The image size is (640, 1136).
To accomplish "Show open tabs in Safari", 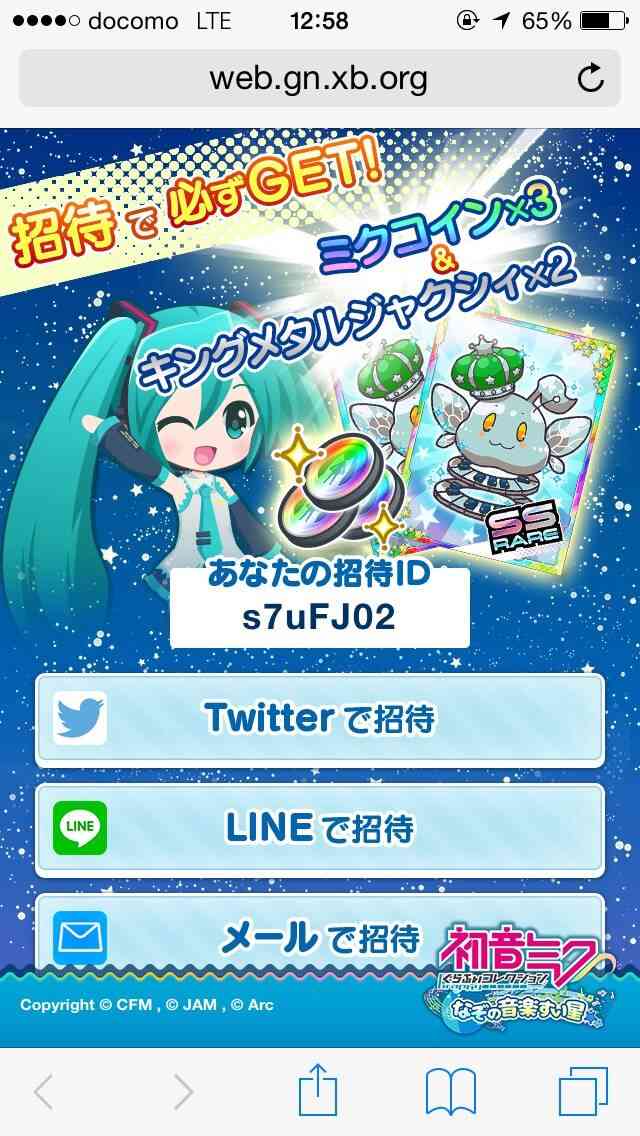I will [x=582, y=1092].
